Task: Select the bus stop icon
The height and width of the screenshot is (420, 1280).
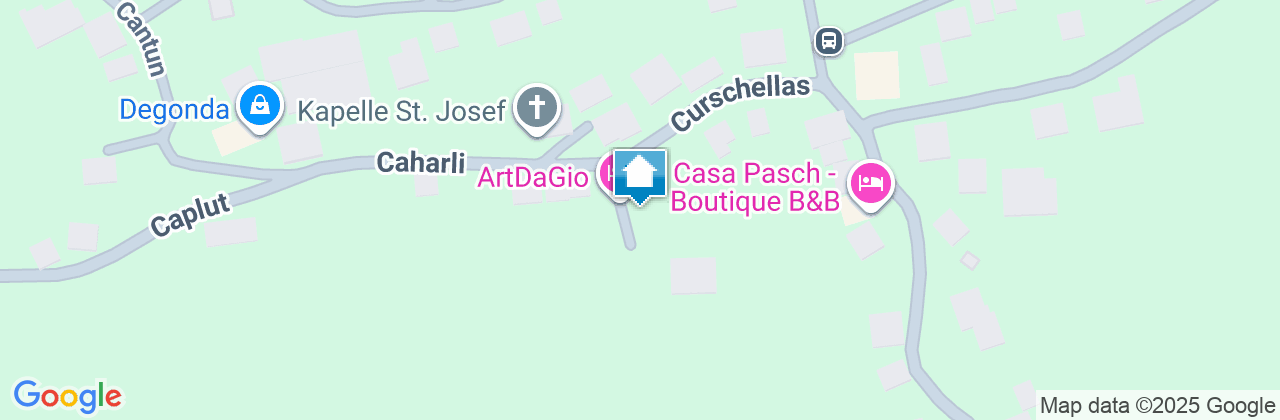Action: (x=828, y=41)
